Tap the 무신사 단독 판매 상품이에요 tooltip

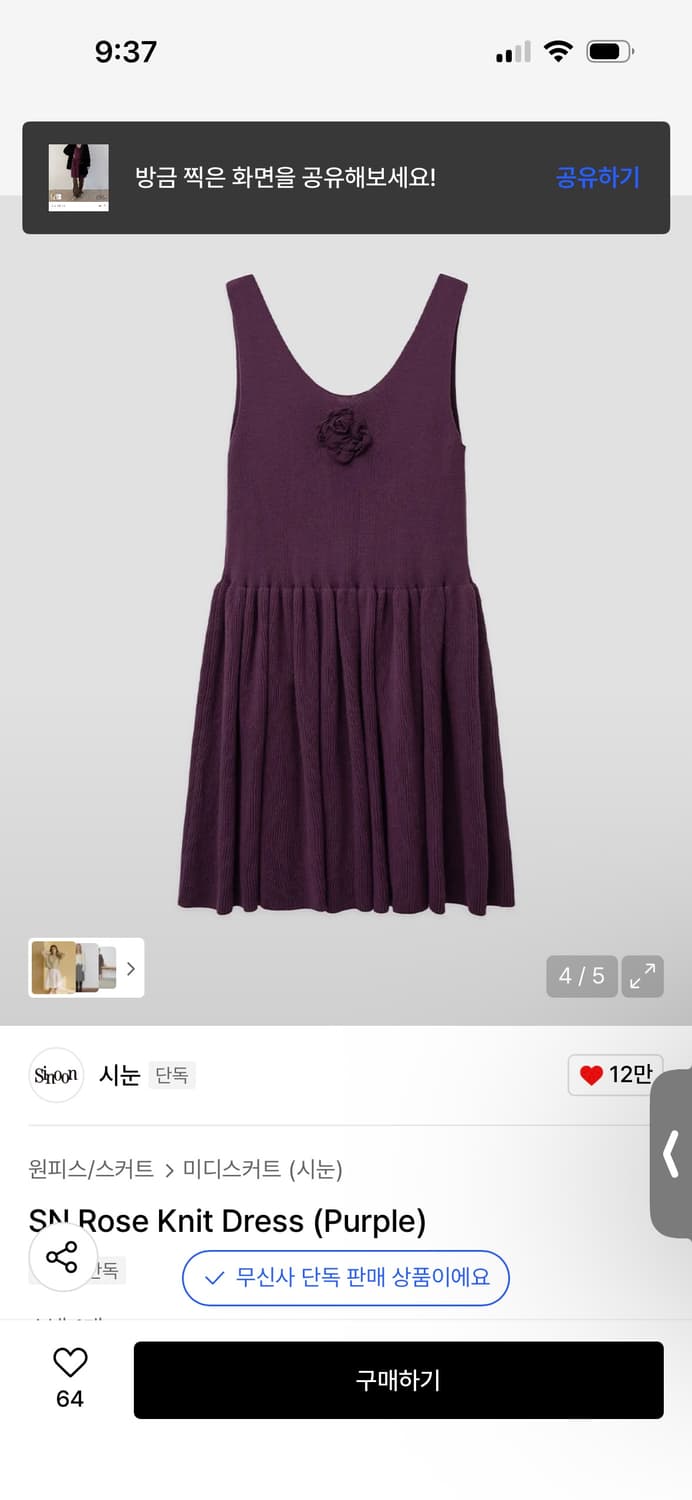point(346,1277)
